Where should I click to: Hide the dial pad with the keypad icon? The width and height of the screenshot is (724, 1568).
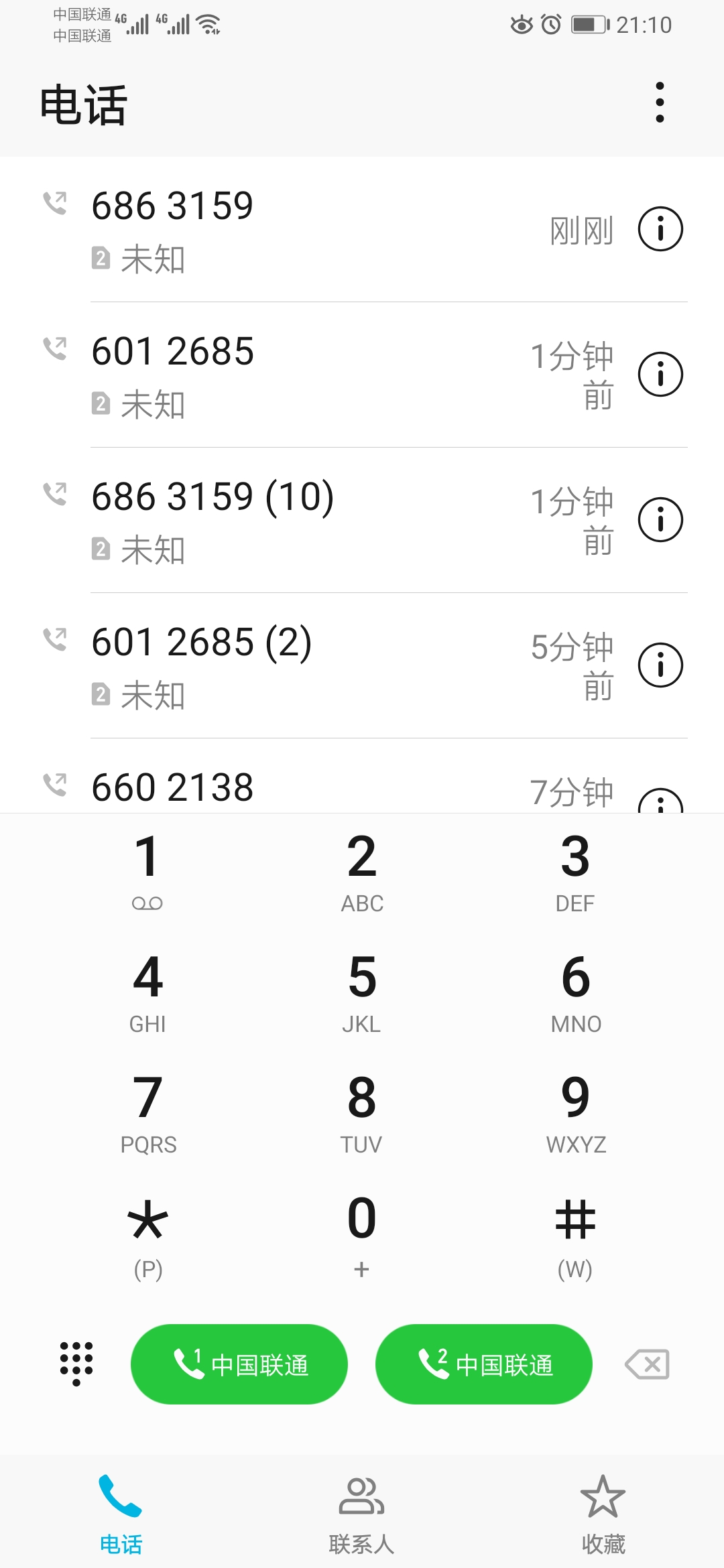coord(76,1364)
